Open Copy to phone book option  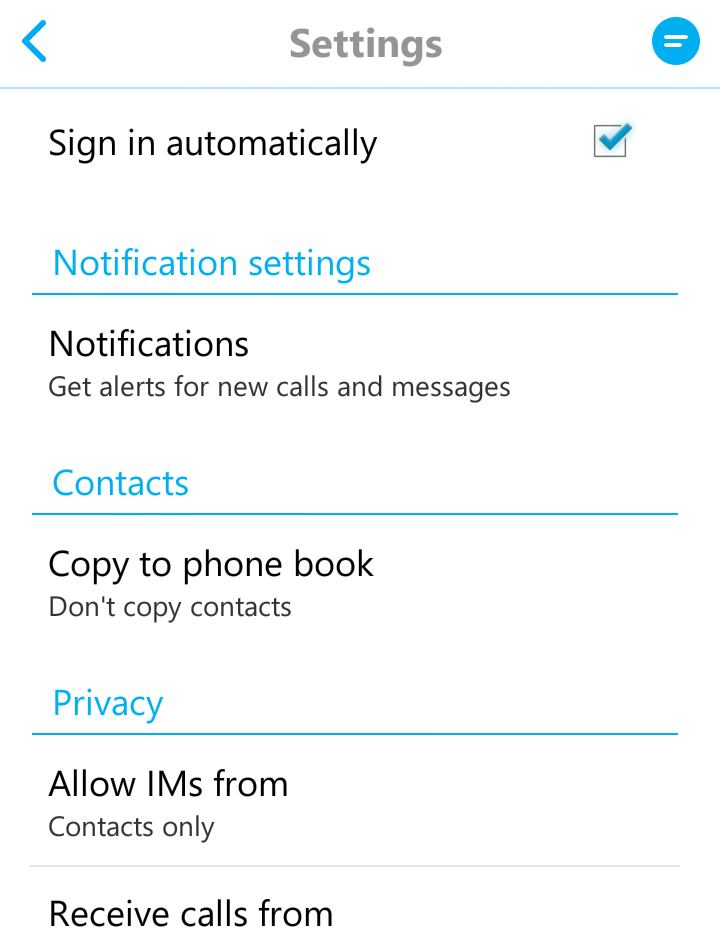pyautogui.click(x=210, y=583)
